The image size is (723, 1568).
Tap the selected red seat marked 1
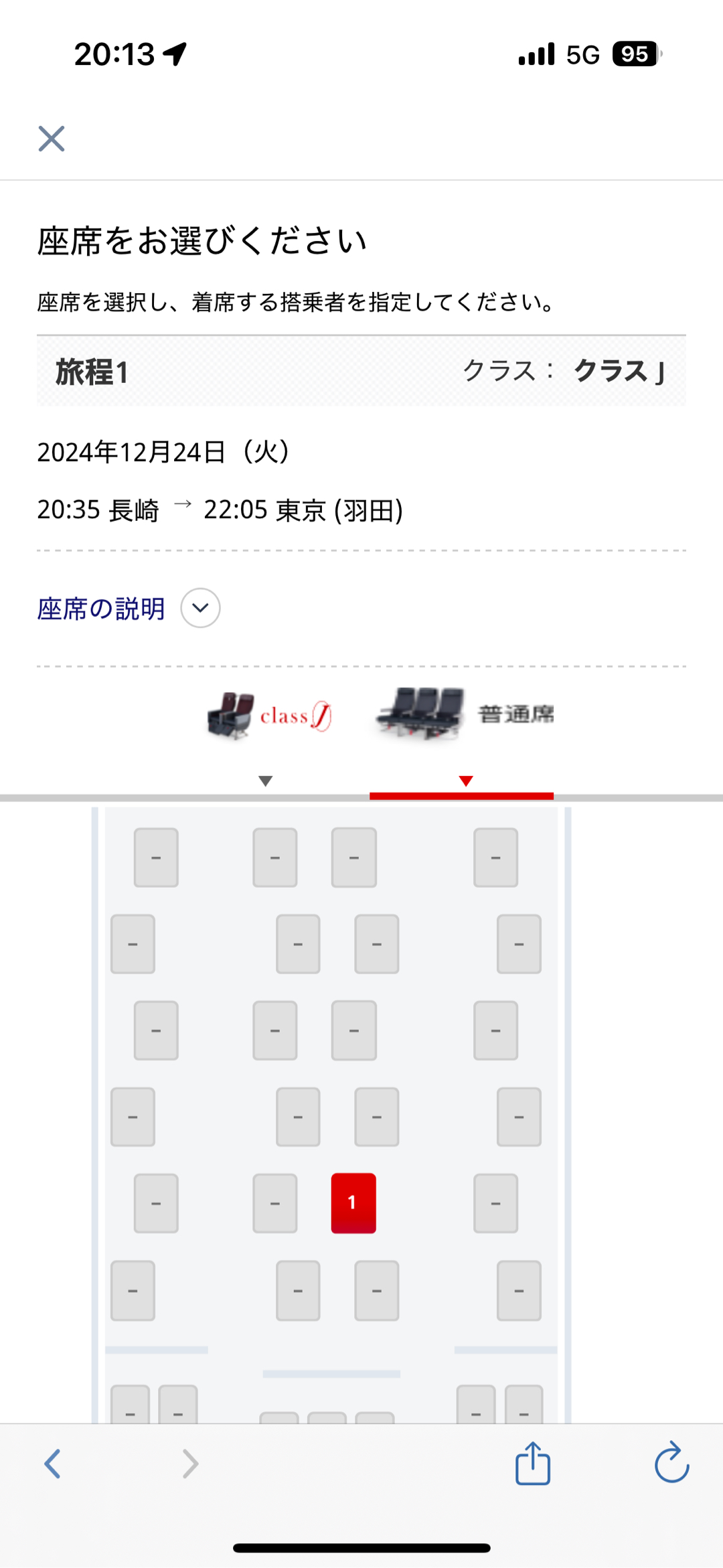point(353,1203)
